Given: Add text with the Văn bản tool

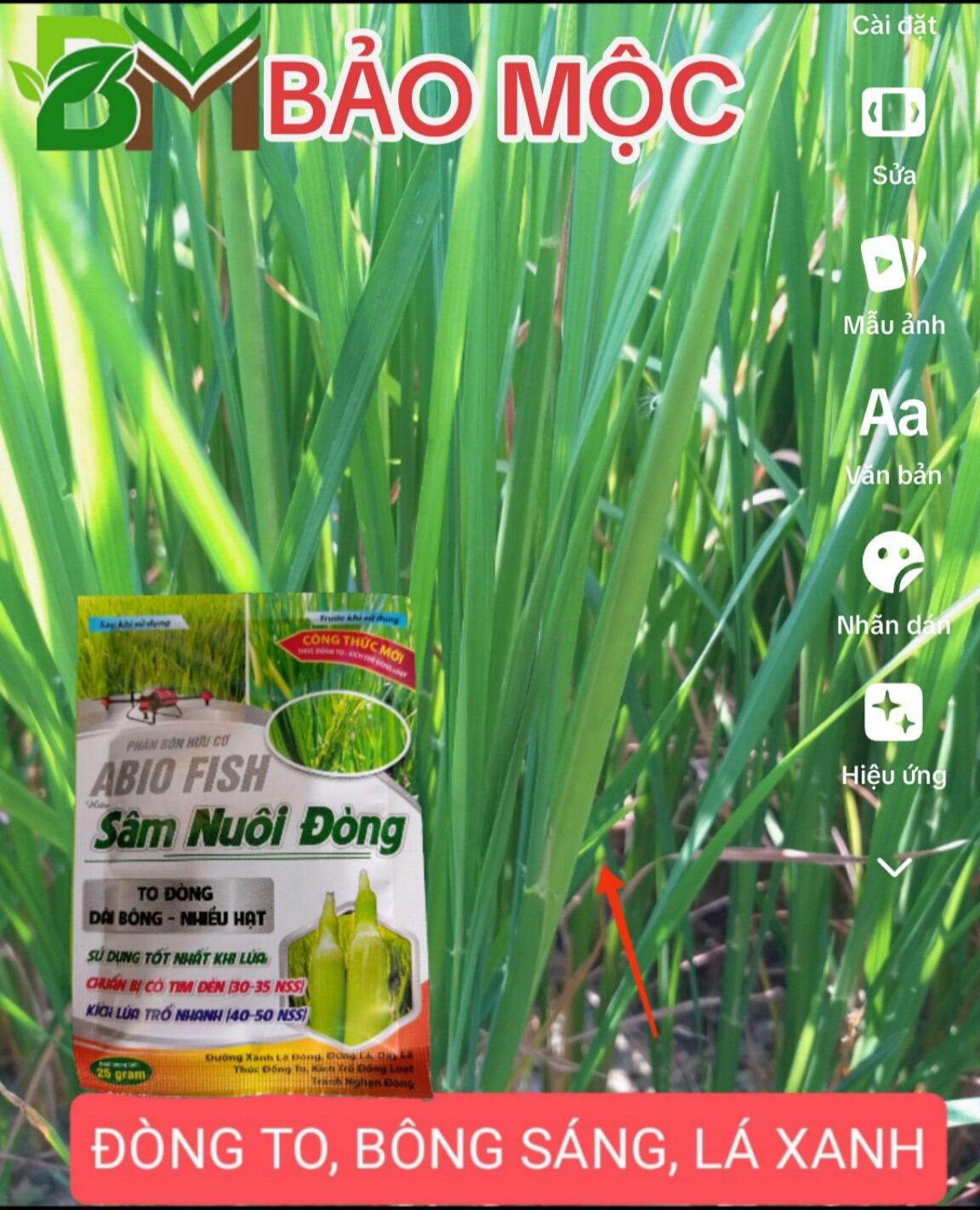Looking at the screenshot, I should [893, 414].
